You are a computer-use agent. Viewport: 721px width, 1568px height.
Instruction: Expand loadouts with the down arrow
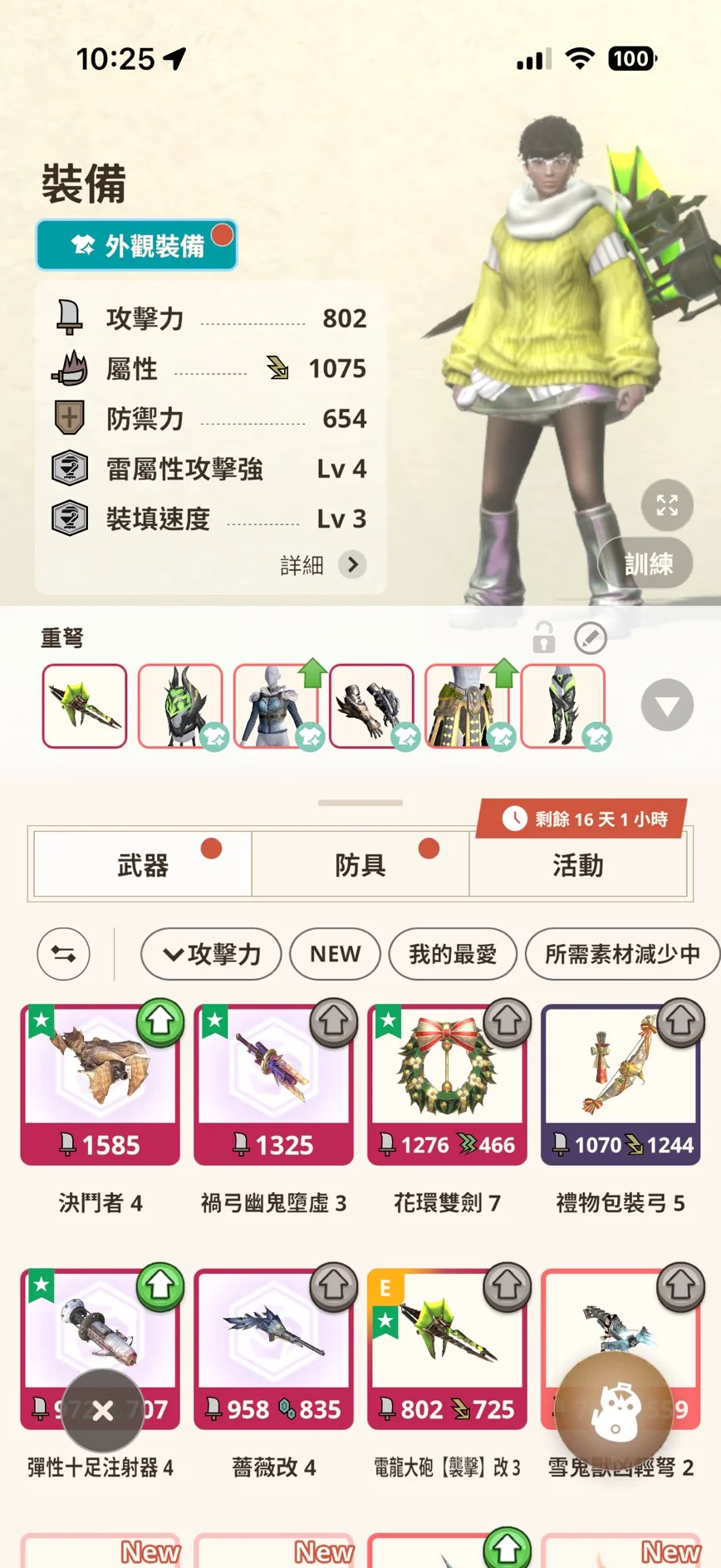667,705
